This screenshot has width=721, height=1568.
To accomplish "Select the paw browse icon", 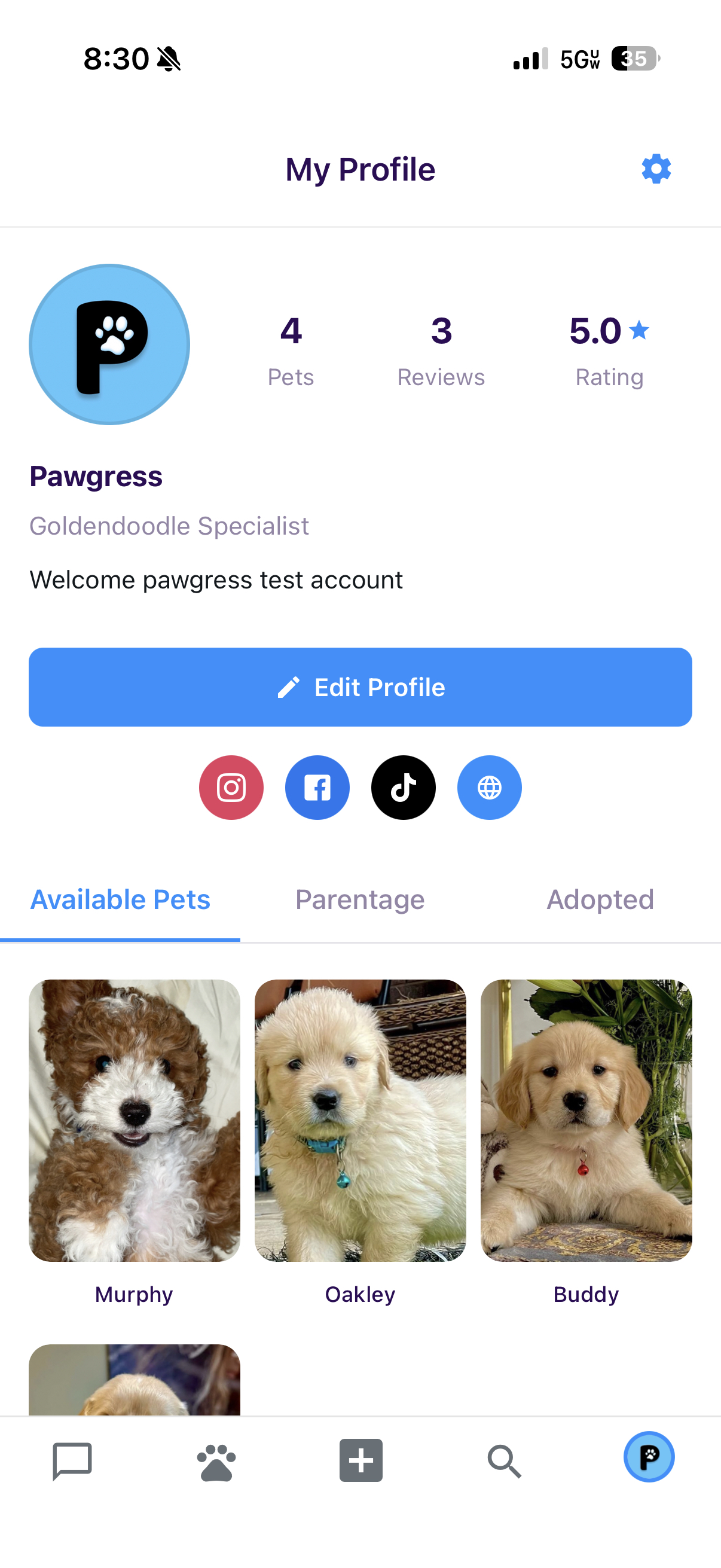I will (x=216, y=1461).
